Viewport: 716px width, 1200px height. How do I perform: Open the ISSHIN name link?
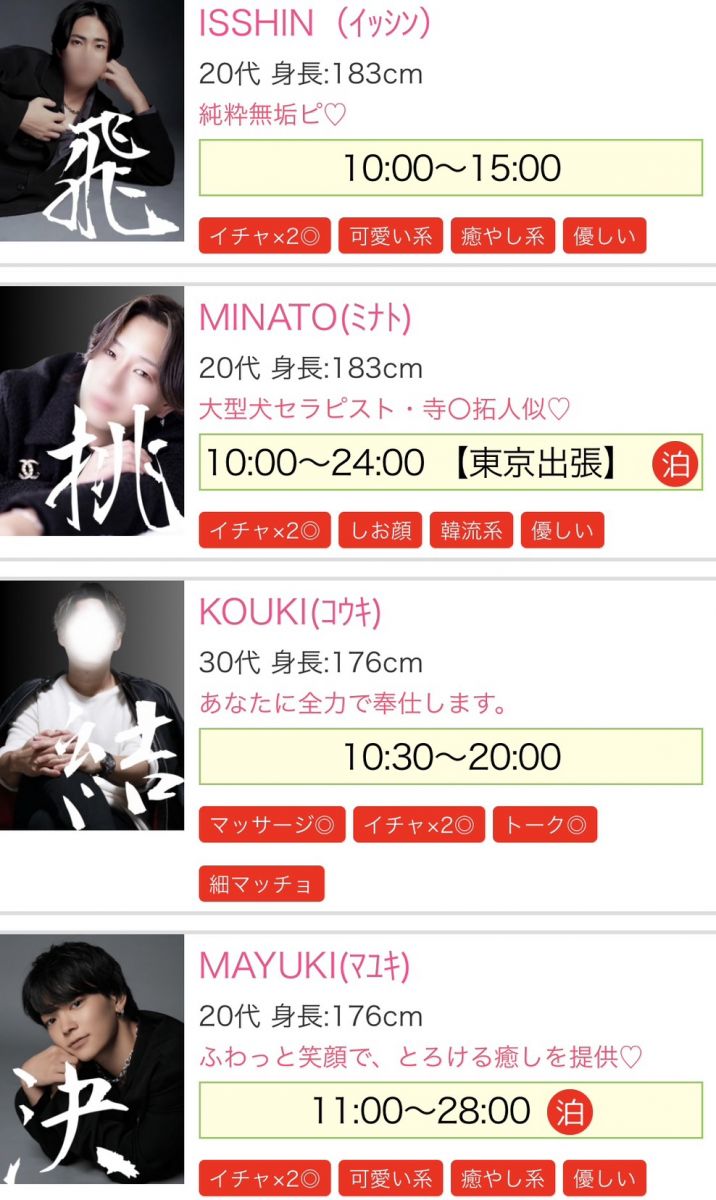point(315,24)
